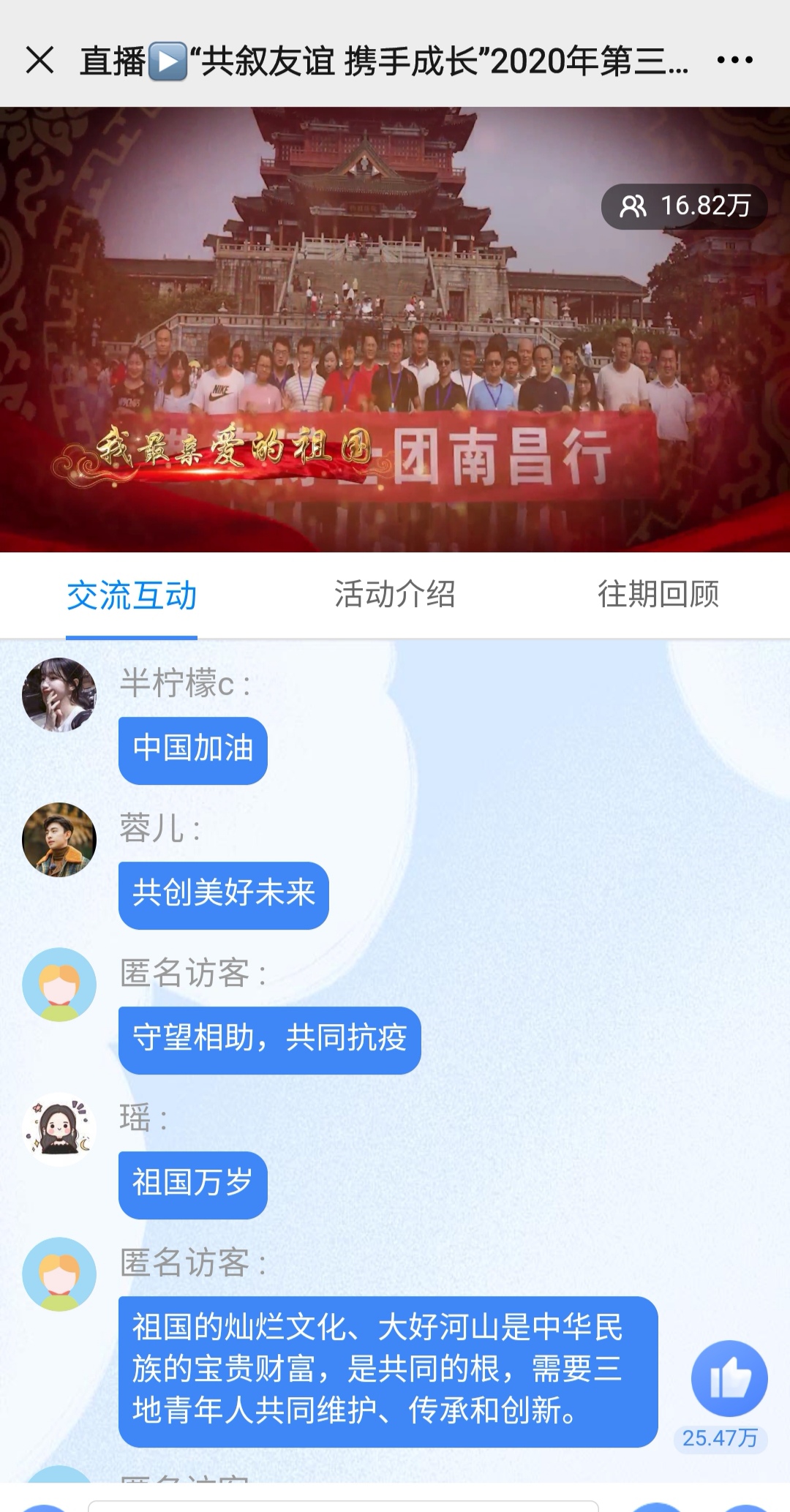Tap the live video player

[x=395, y=329]
